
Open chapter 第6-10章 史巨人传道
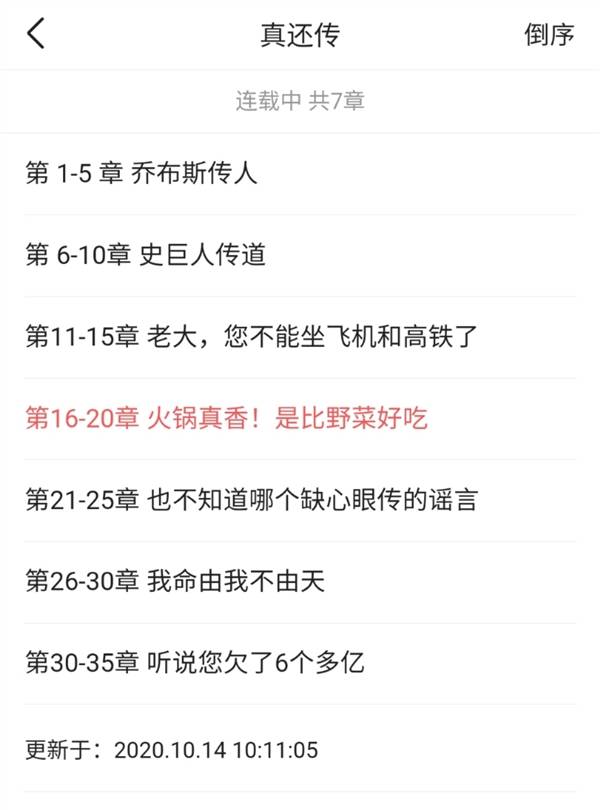(x=146, y=255)
